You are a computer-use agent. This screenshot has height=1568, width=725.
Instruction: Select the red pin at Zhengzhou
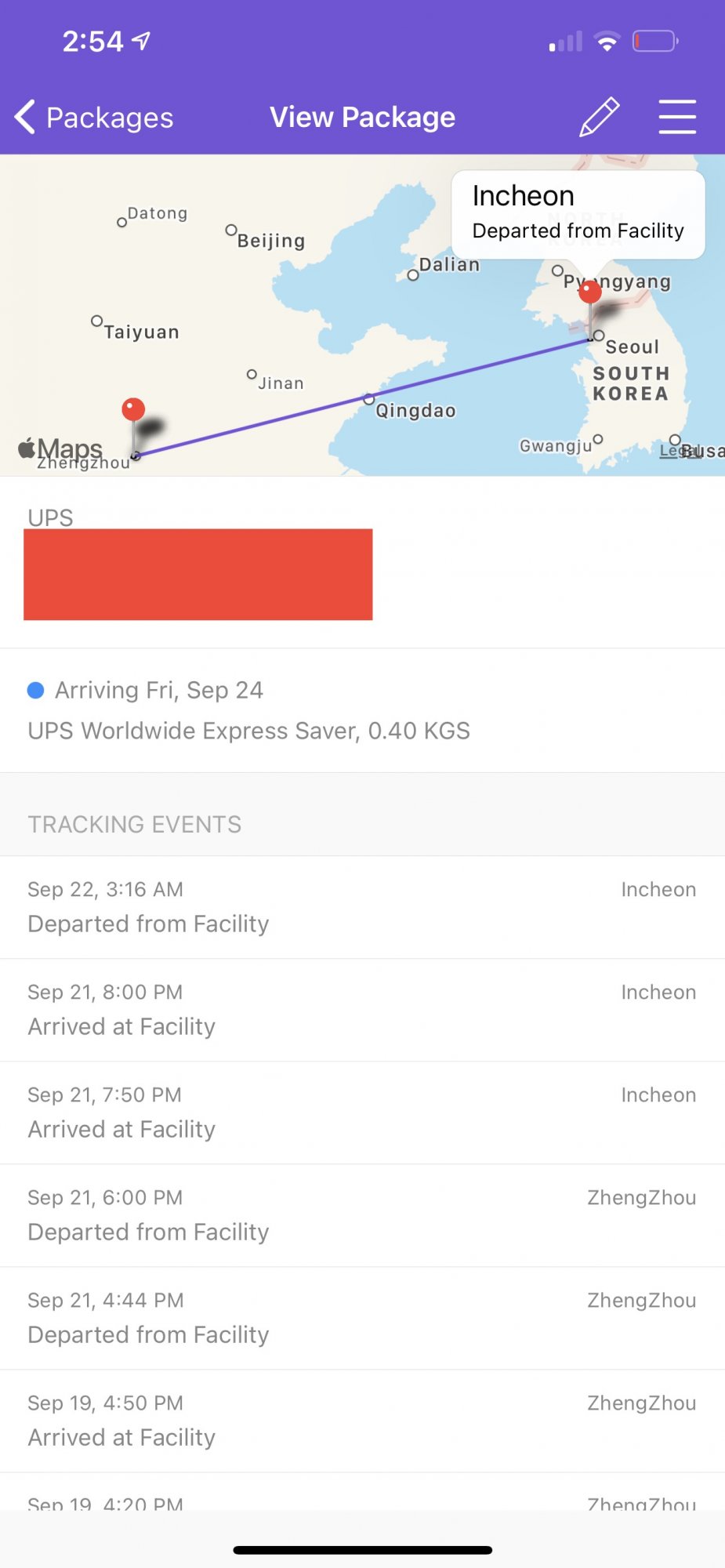pyautogui.click(x=133, y=410)
